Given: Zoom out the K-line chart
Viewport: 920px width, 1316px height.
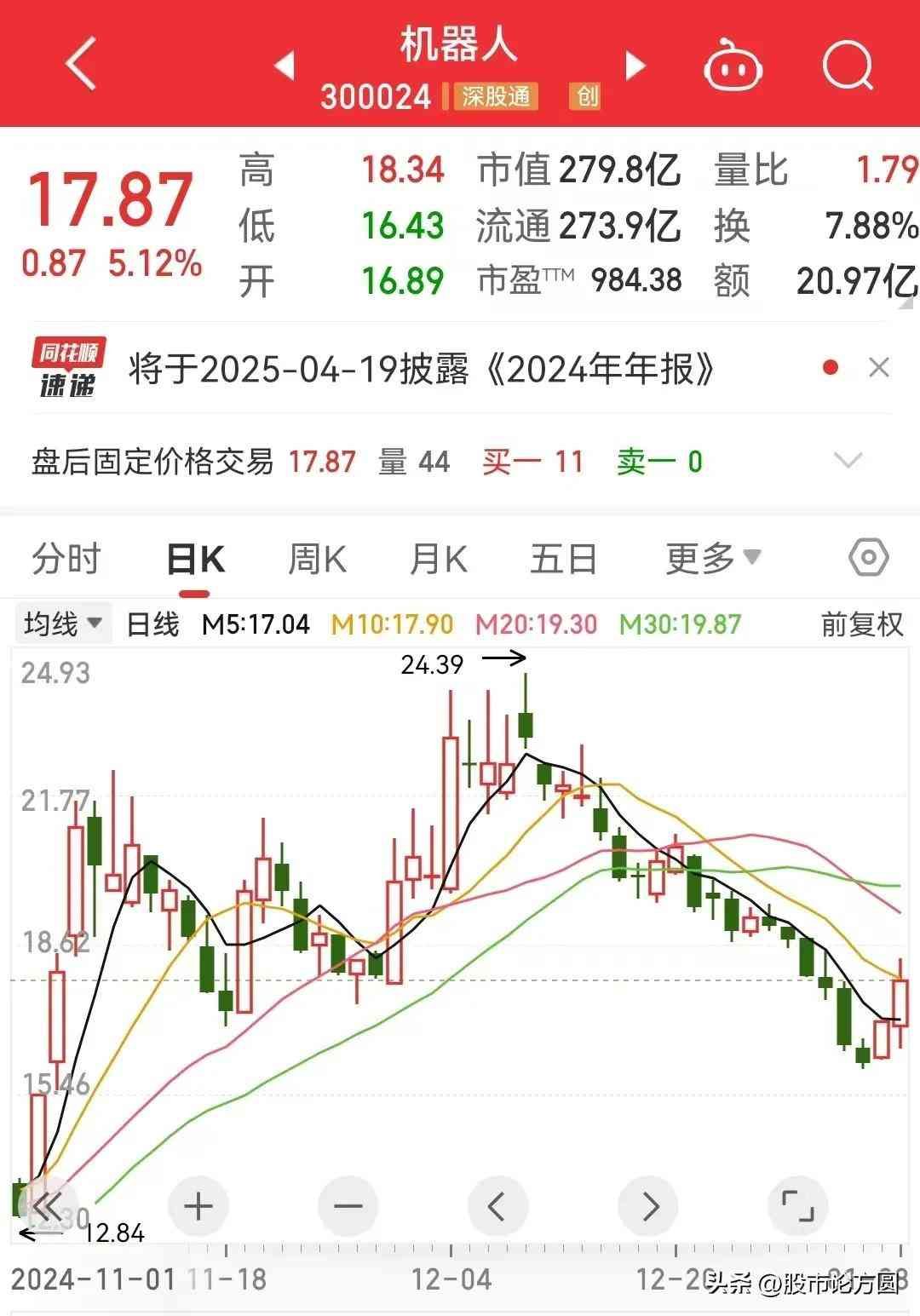Looking at the screenshot, I should pyautogui.click(x=348, y=1206).
